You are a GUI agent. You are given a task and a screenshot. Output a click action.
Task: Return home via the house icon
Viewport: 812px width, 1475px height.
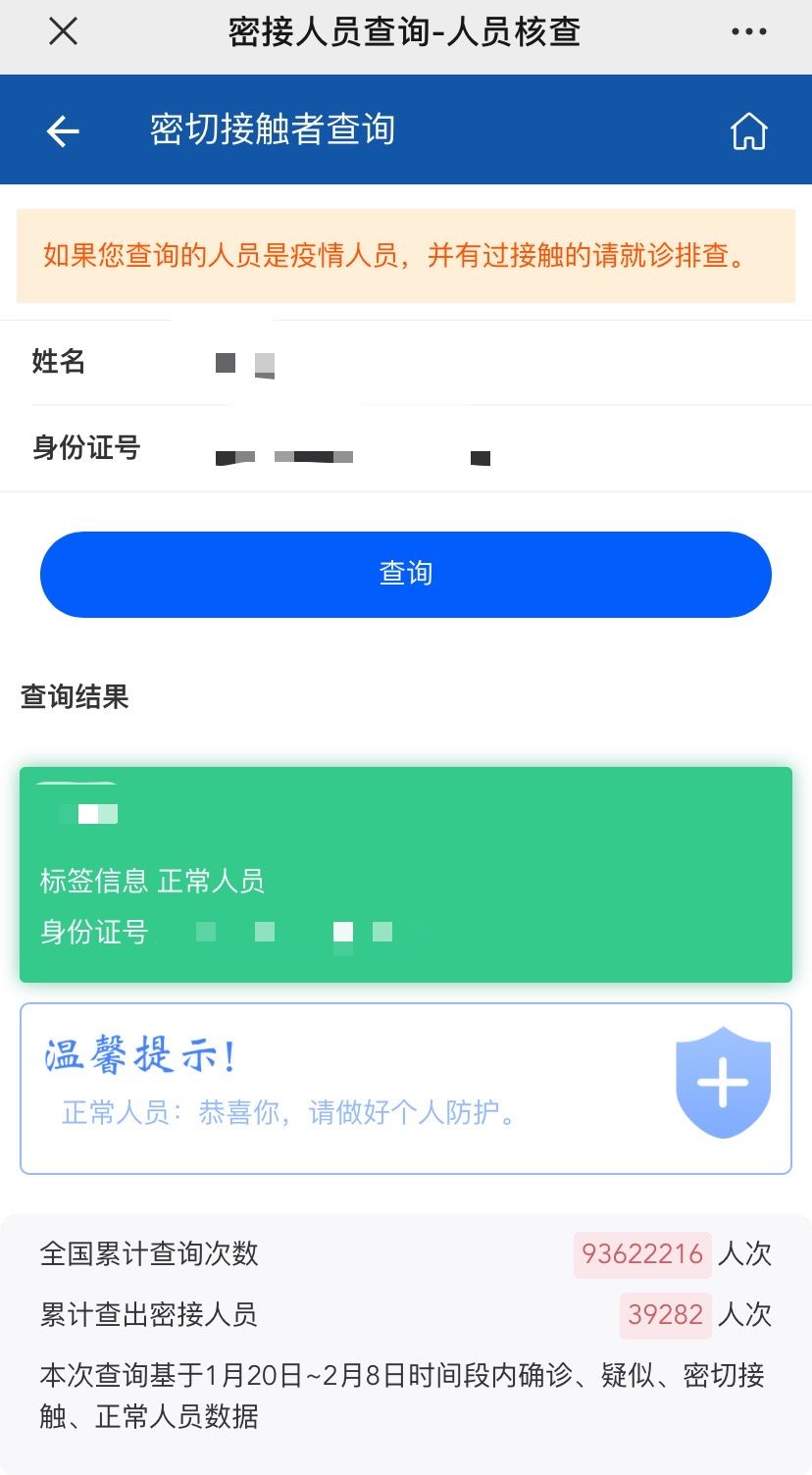pyautogui.click(x=748, y=129)
